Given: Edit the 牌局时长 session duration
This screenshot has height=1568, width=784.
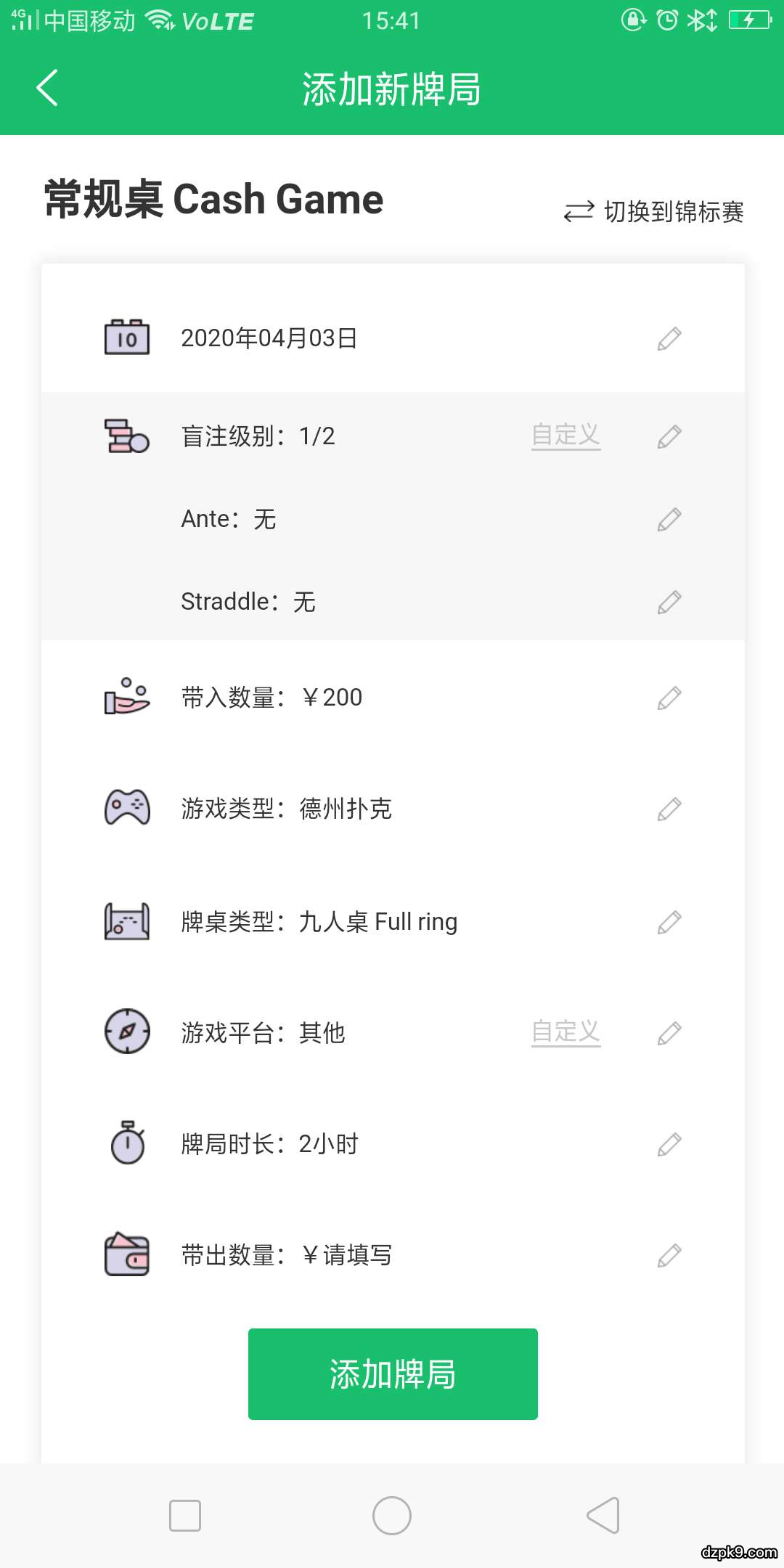Looking at the screenshot, I should (x=669, y=1144).
